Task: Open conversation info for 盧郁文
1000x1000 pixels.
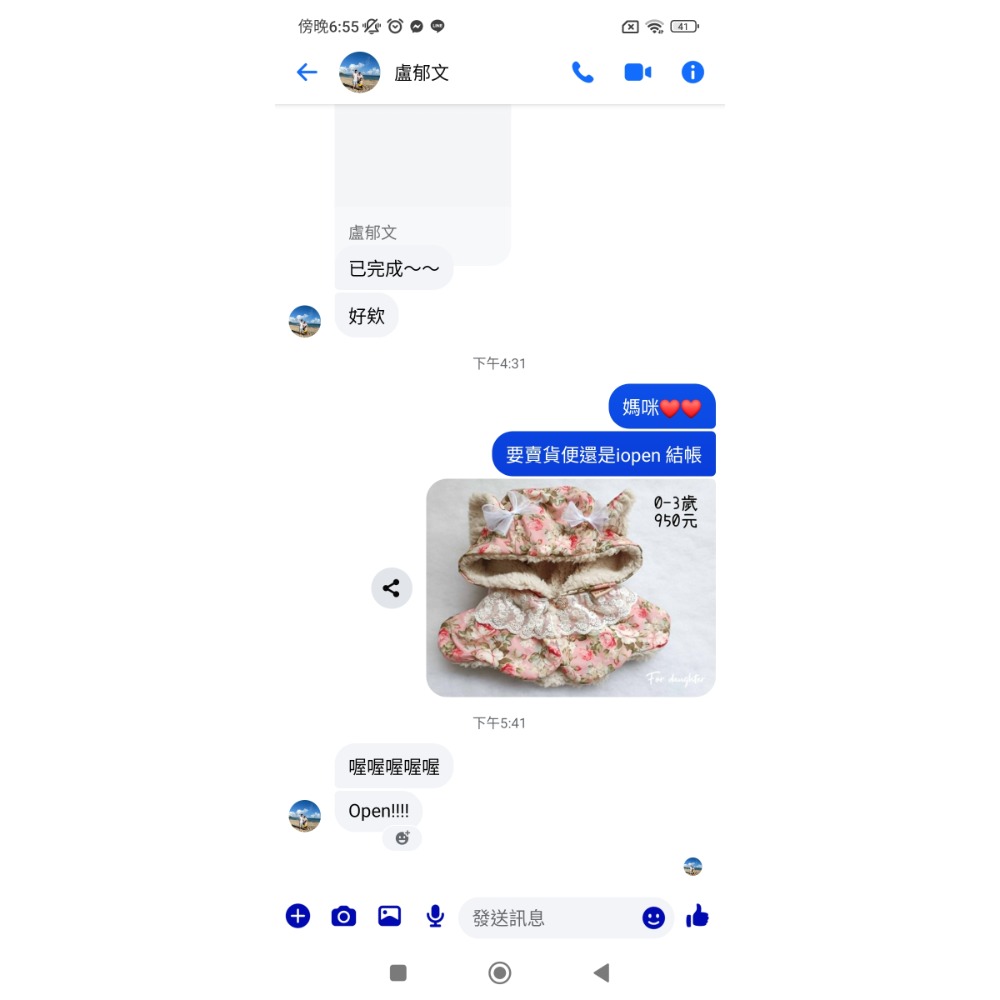Action: click(x=692, y=72)
